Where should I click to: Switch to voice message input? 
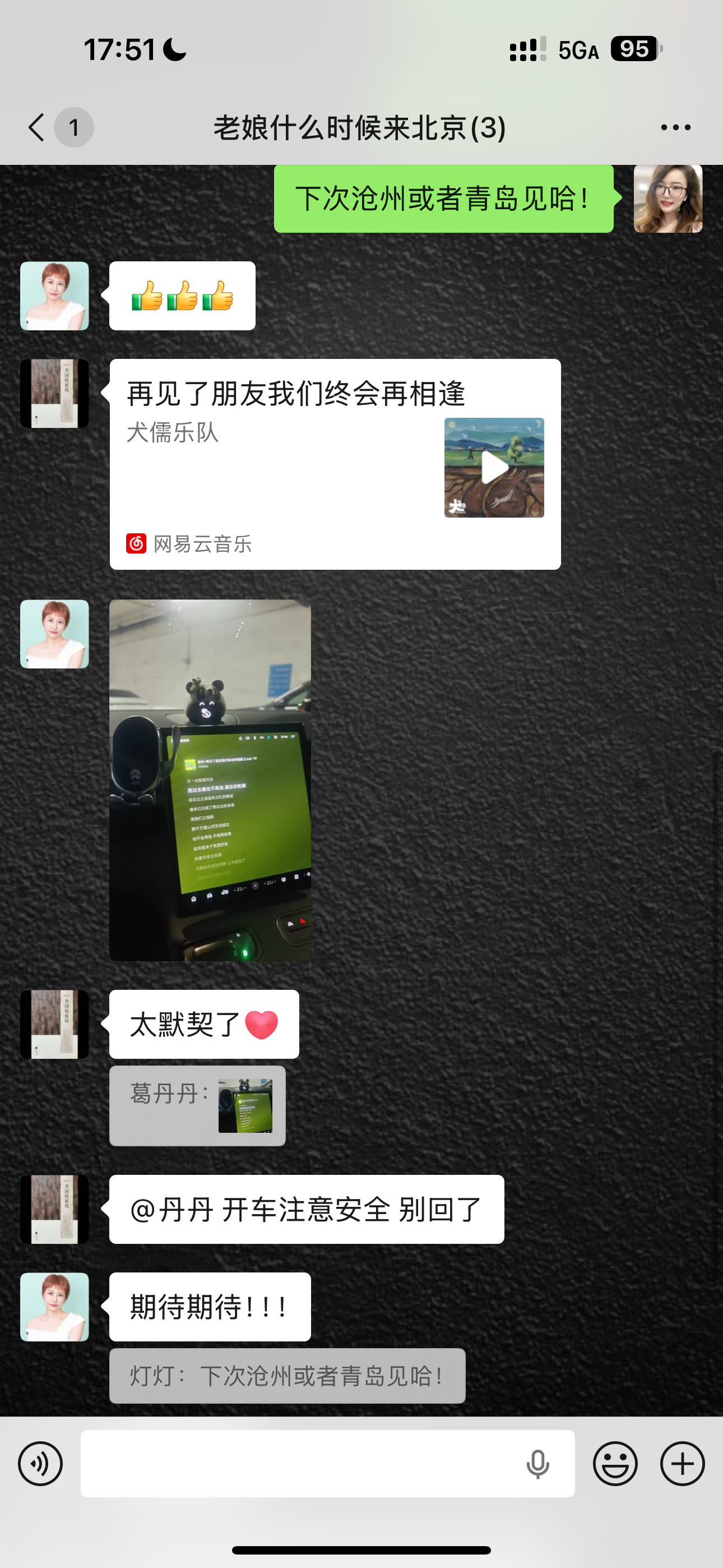pyautogui.click(x=40, y=1463)
